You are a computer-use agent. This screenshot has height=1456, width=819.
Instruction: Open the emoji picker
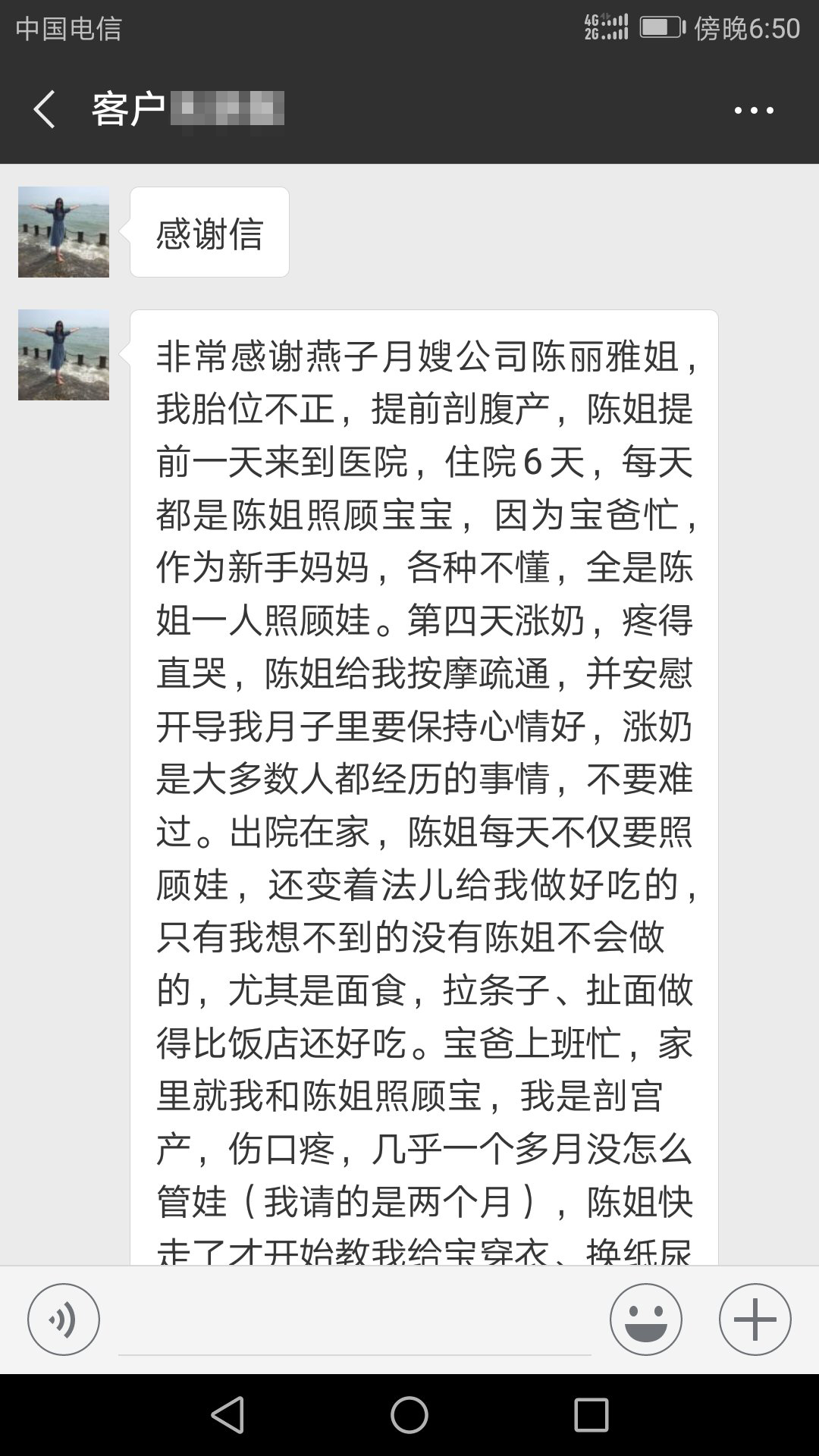pyautogui.click(x=646, y=1319)
